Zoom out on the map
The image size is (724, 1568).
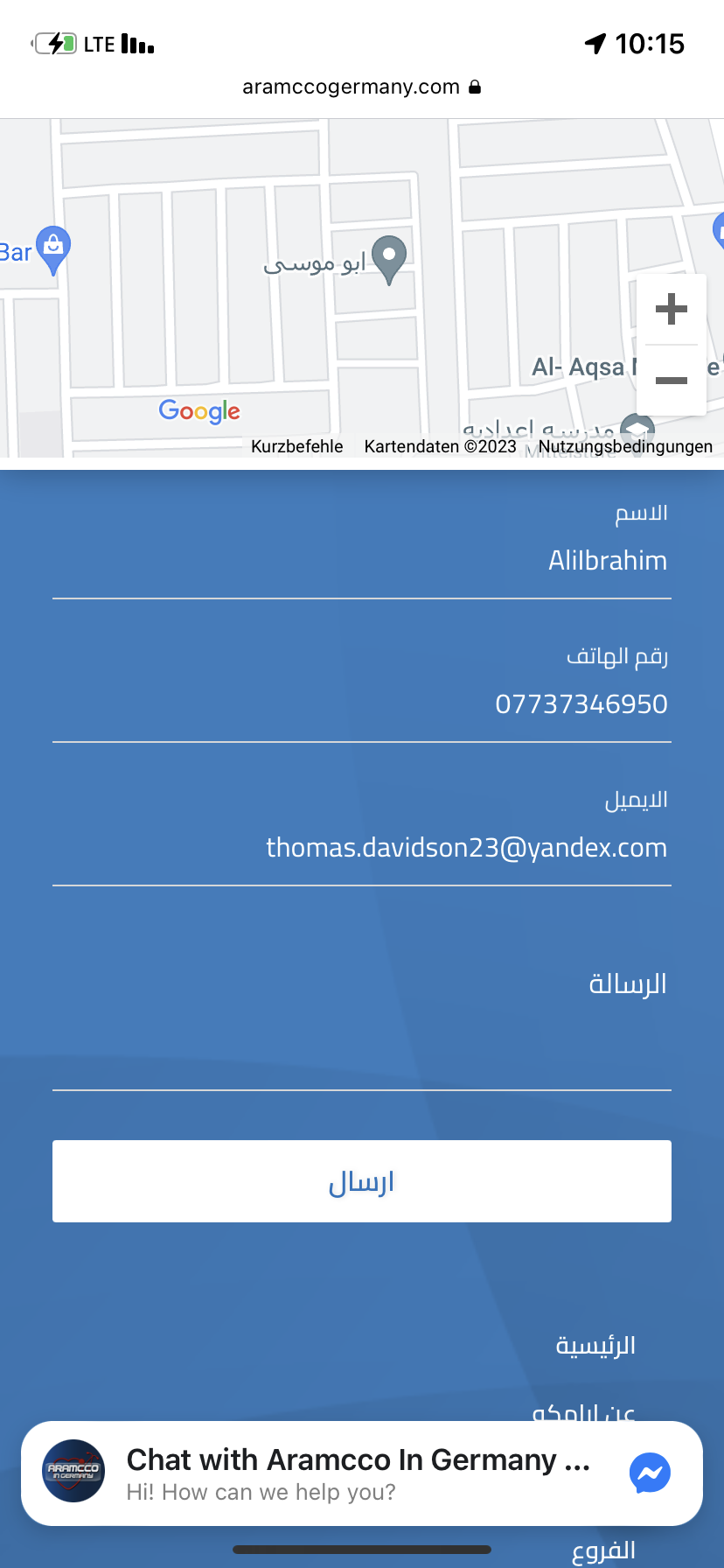tap(671, 380)
